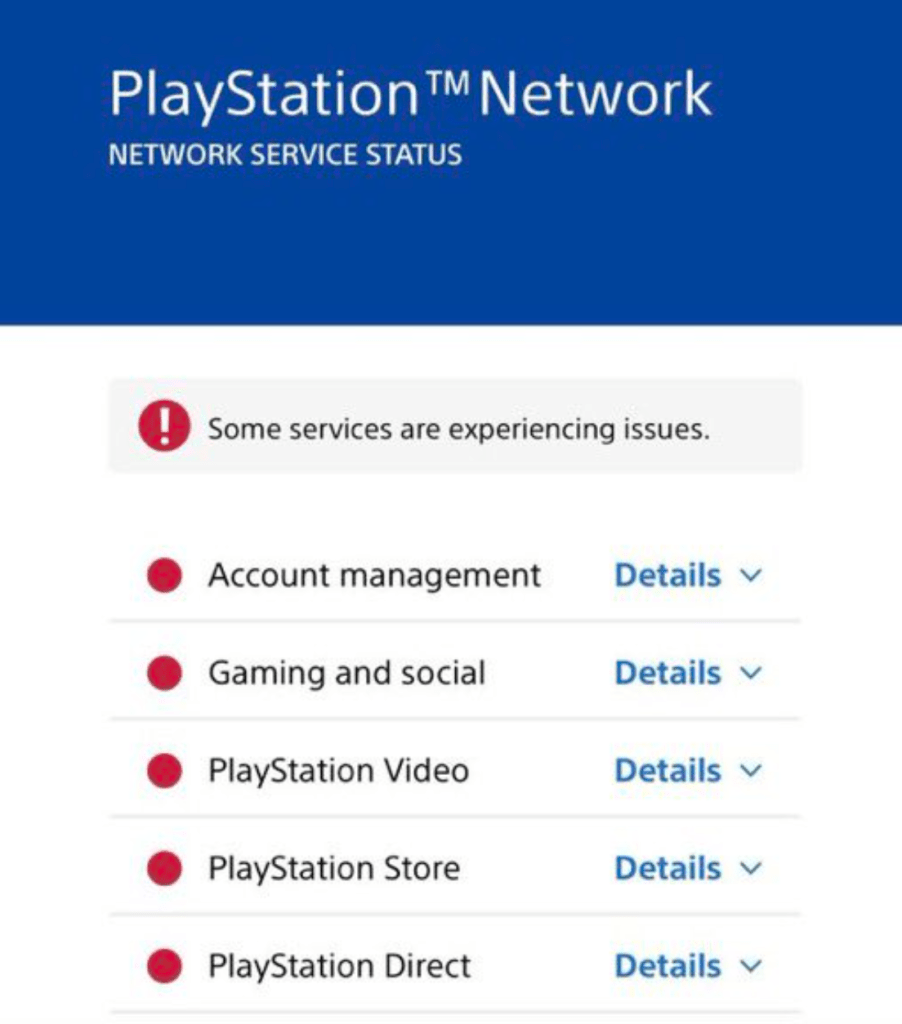Show Details for Gaming and social
The image size is (902, 1024).
click(686, 674)
